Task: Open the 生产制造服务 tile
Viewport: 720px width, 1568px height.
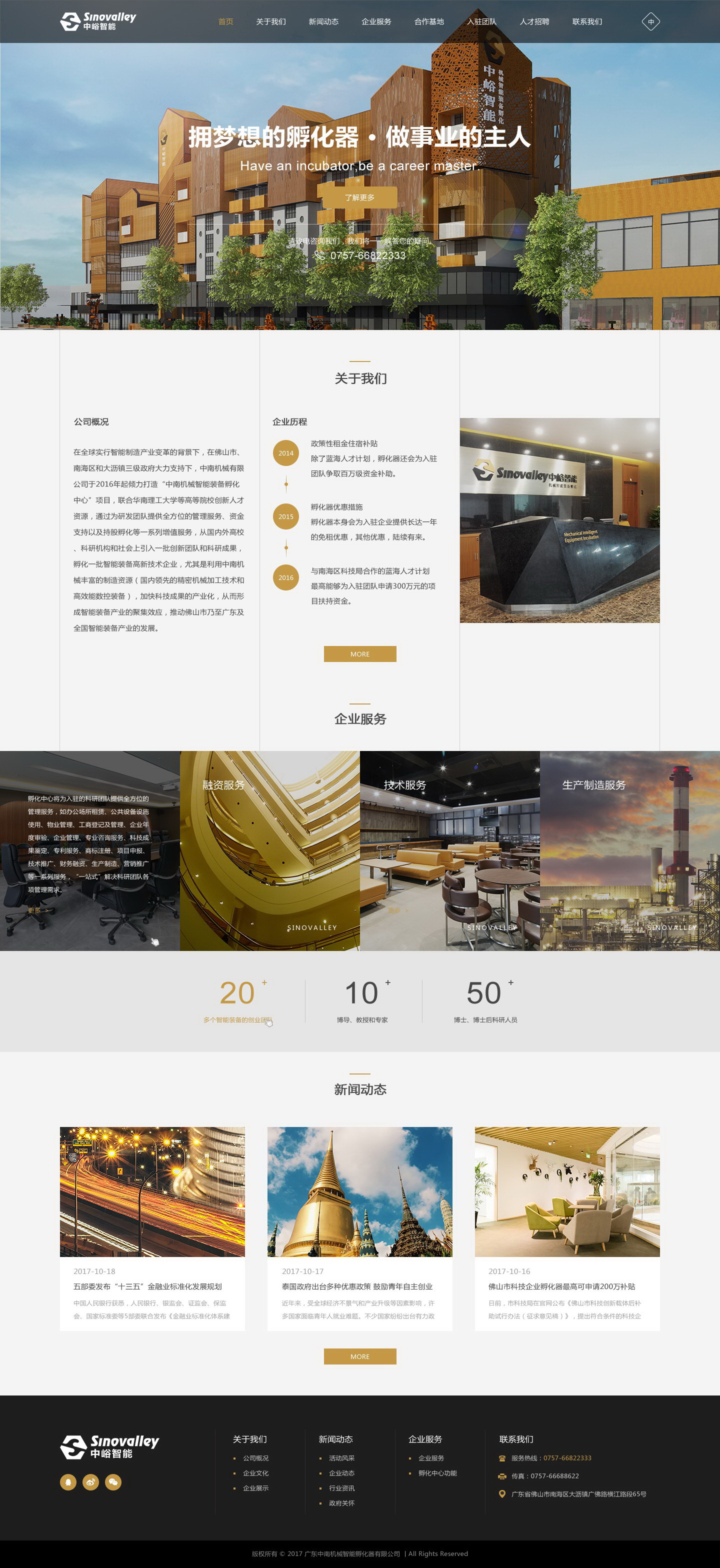Action: 629,850
